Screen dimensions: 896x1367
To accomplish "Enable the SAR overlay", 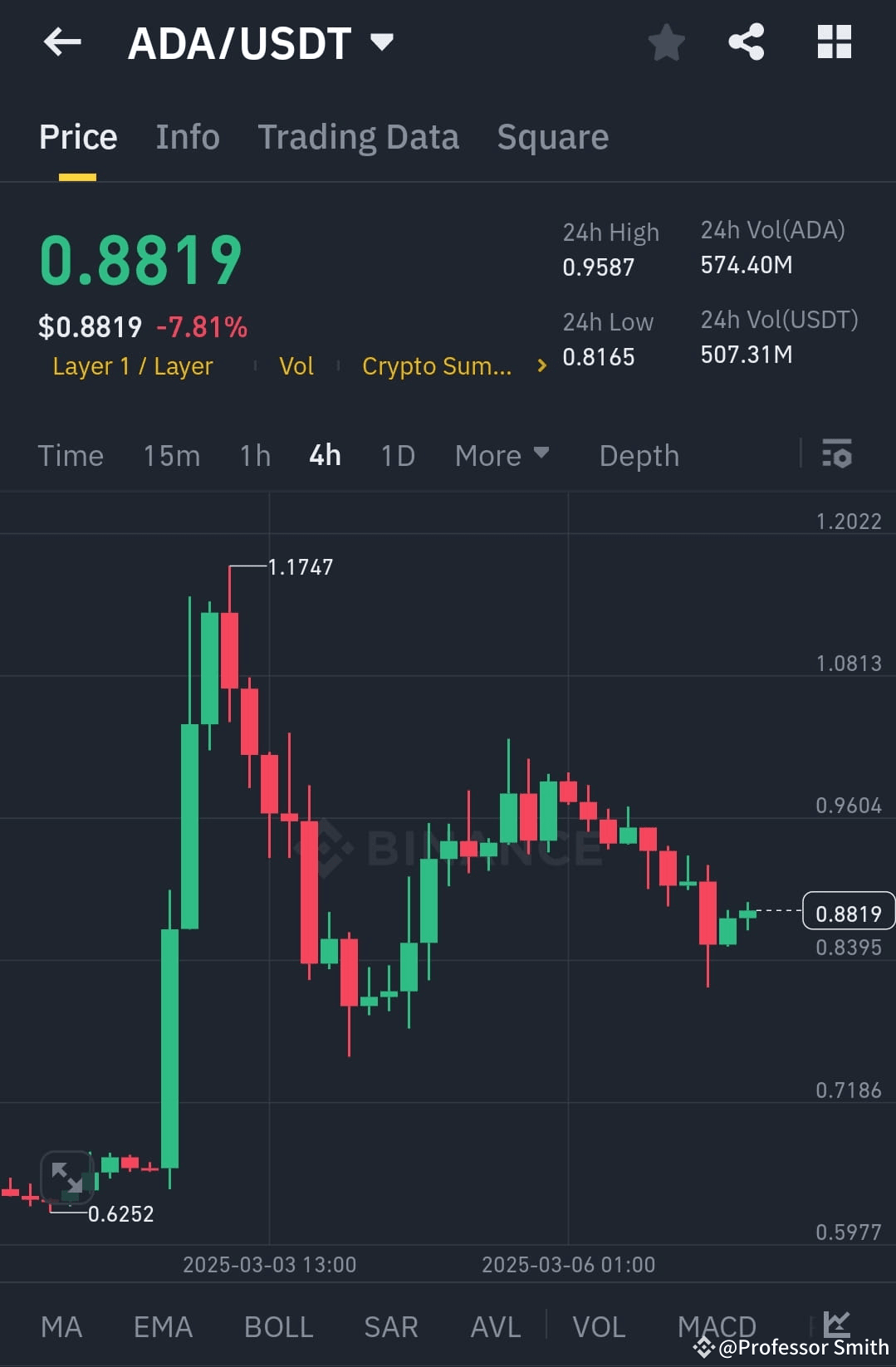I will tap(390, 1326).
